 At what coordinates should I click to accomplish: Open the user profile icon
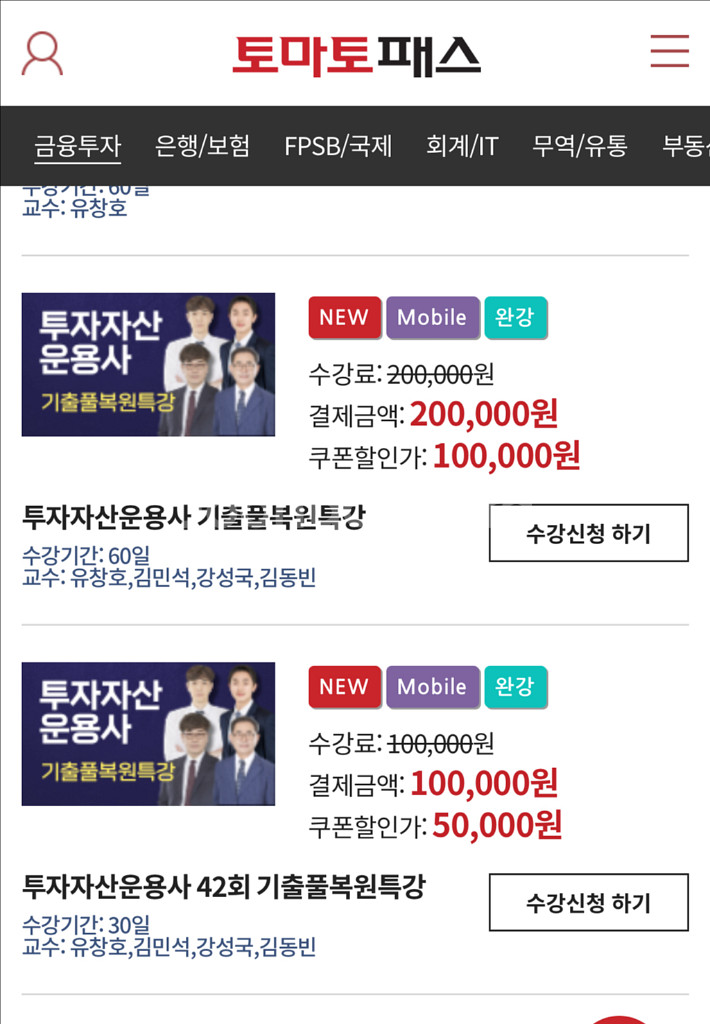[x=42, y=53]
